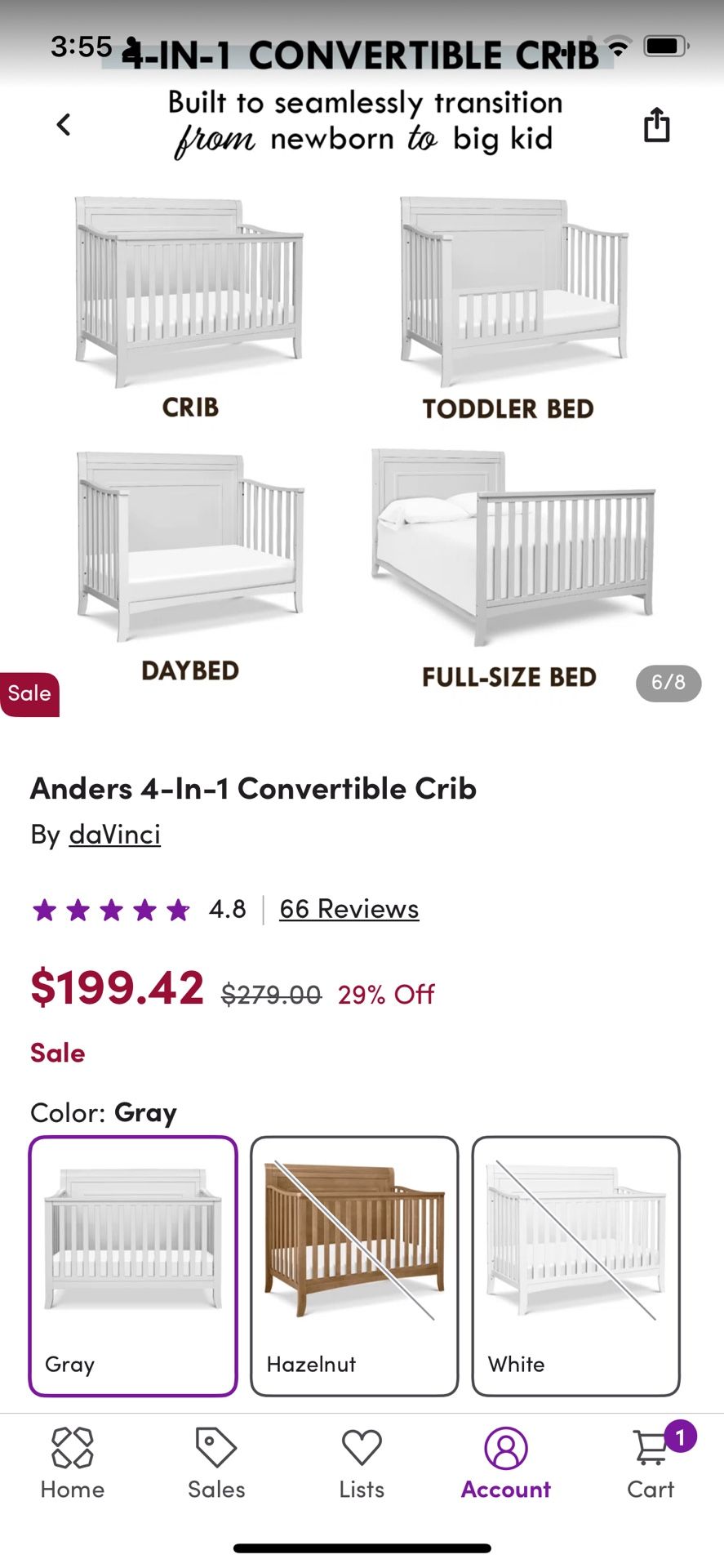Viewport: 724px width, 1568px height.
Task: Open the 66 Reviews link
Action: tap(347, 908)
